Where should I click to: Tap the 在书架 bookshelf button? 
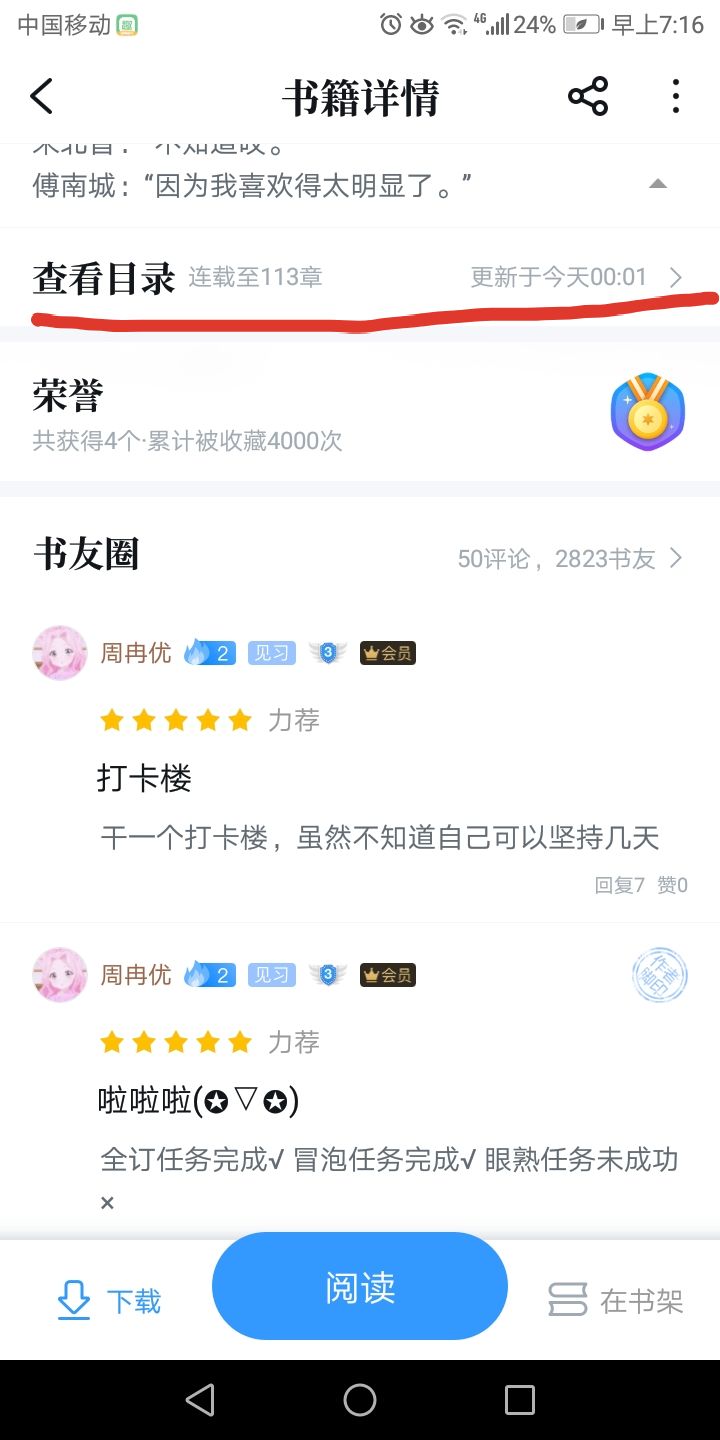click(616, 1300)
